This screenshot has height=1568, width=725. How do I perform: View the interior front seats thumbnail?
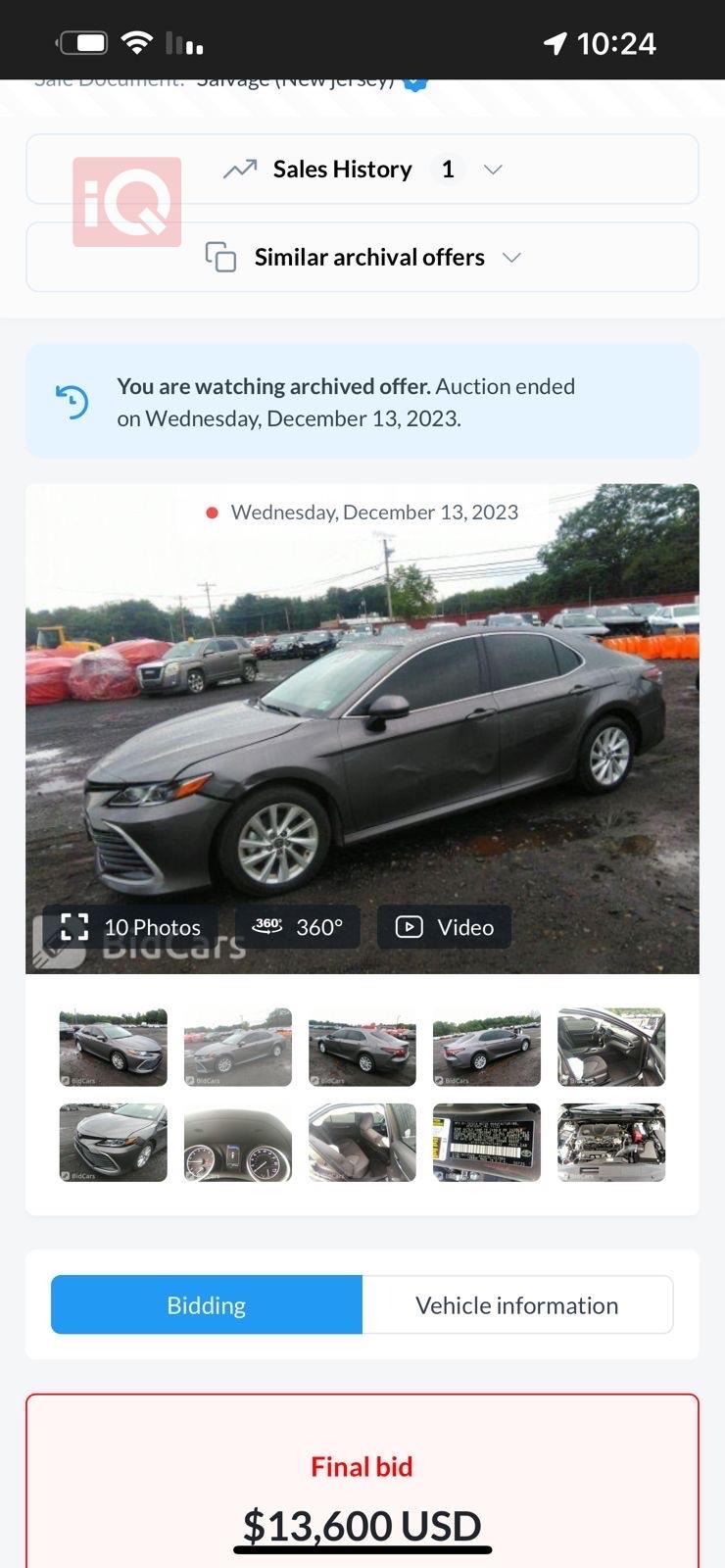point(611,1048)
